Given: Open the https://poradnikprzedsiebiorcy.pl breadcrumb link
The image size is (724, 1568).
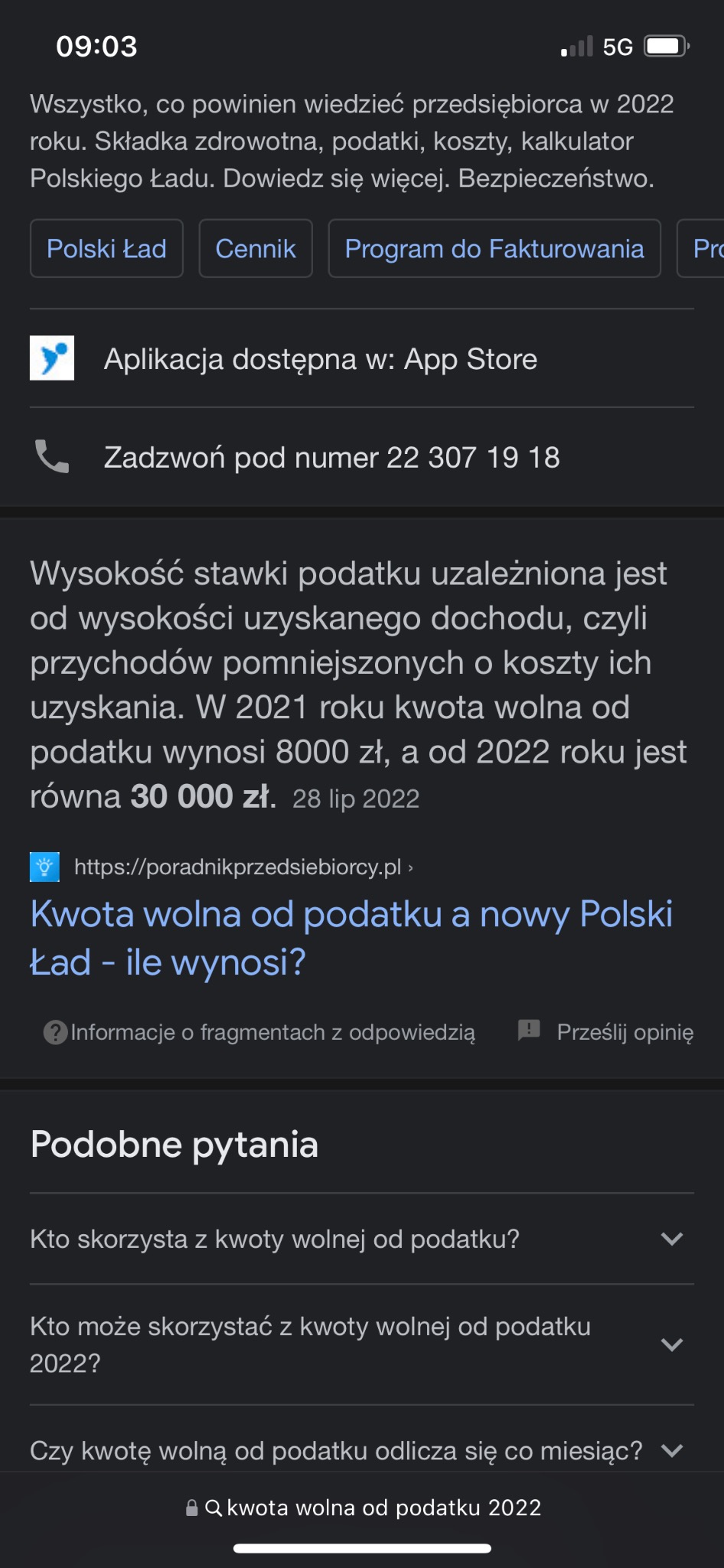Looking at the screenshot, I should click(237, 867).
